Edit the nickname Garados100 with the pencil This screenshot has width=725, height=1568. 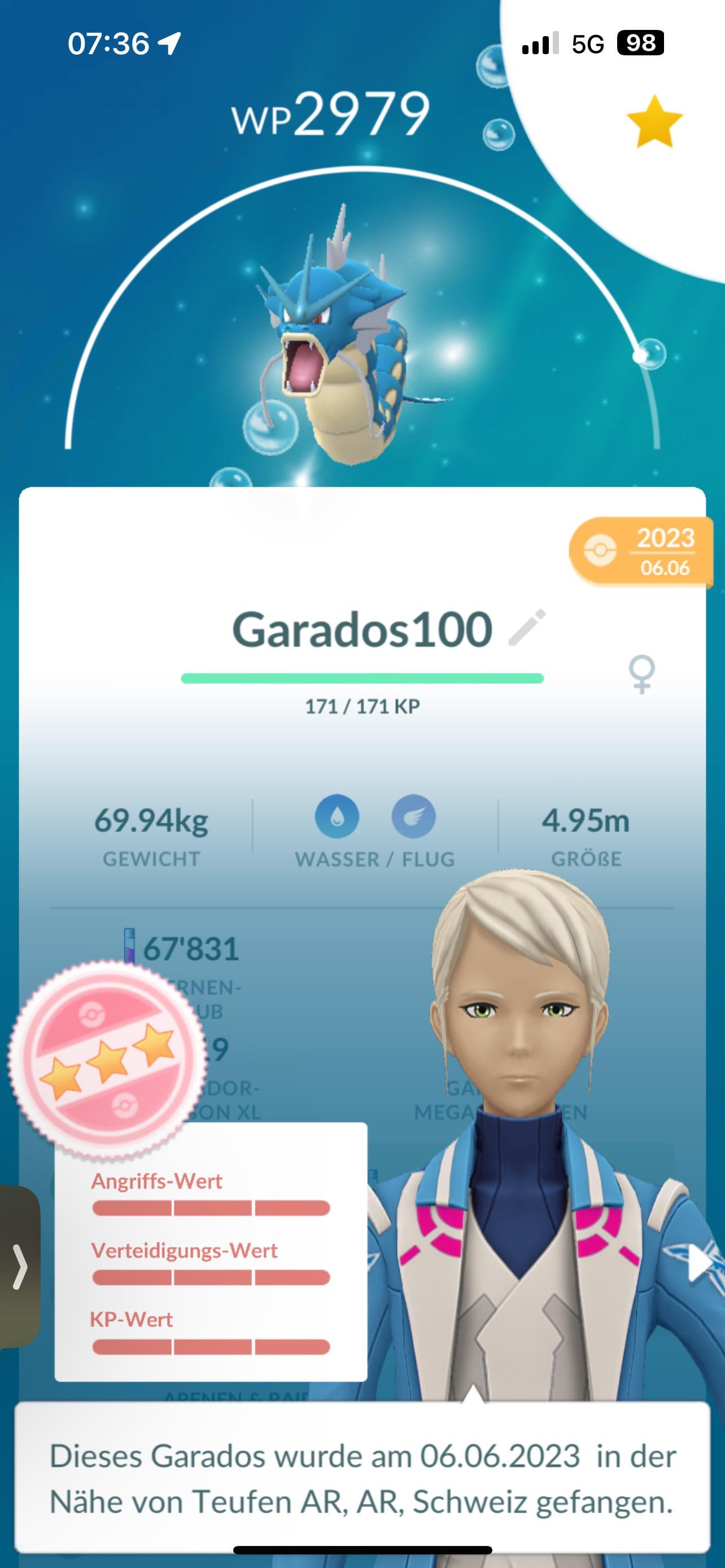coord(527,627)
